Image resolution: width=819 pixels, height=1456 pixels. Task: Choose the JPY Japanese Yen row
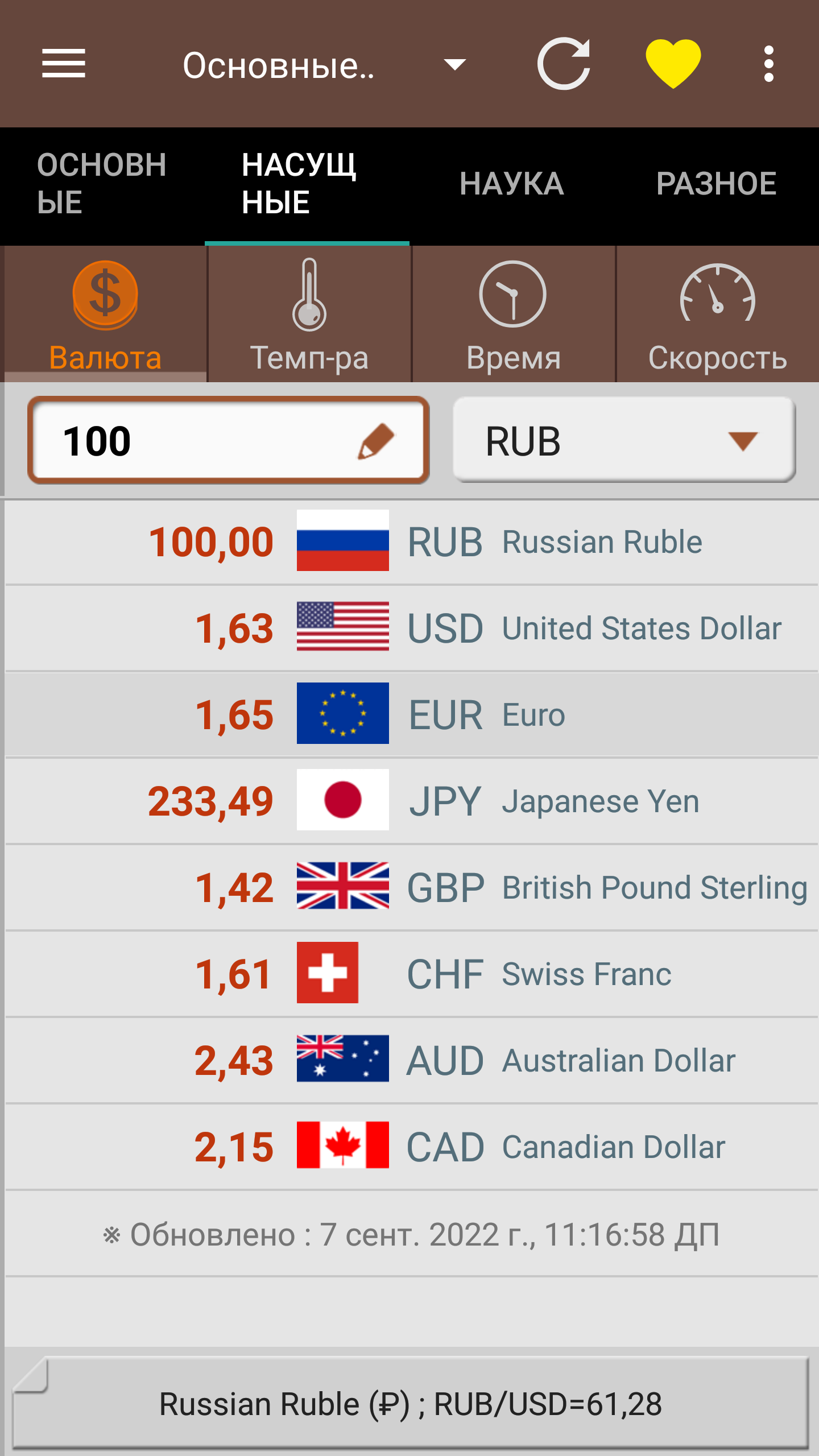(x=412, y=801)
